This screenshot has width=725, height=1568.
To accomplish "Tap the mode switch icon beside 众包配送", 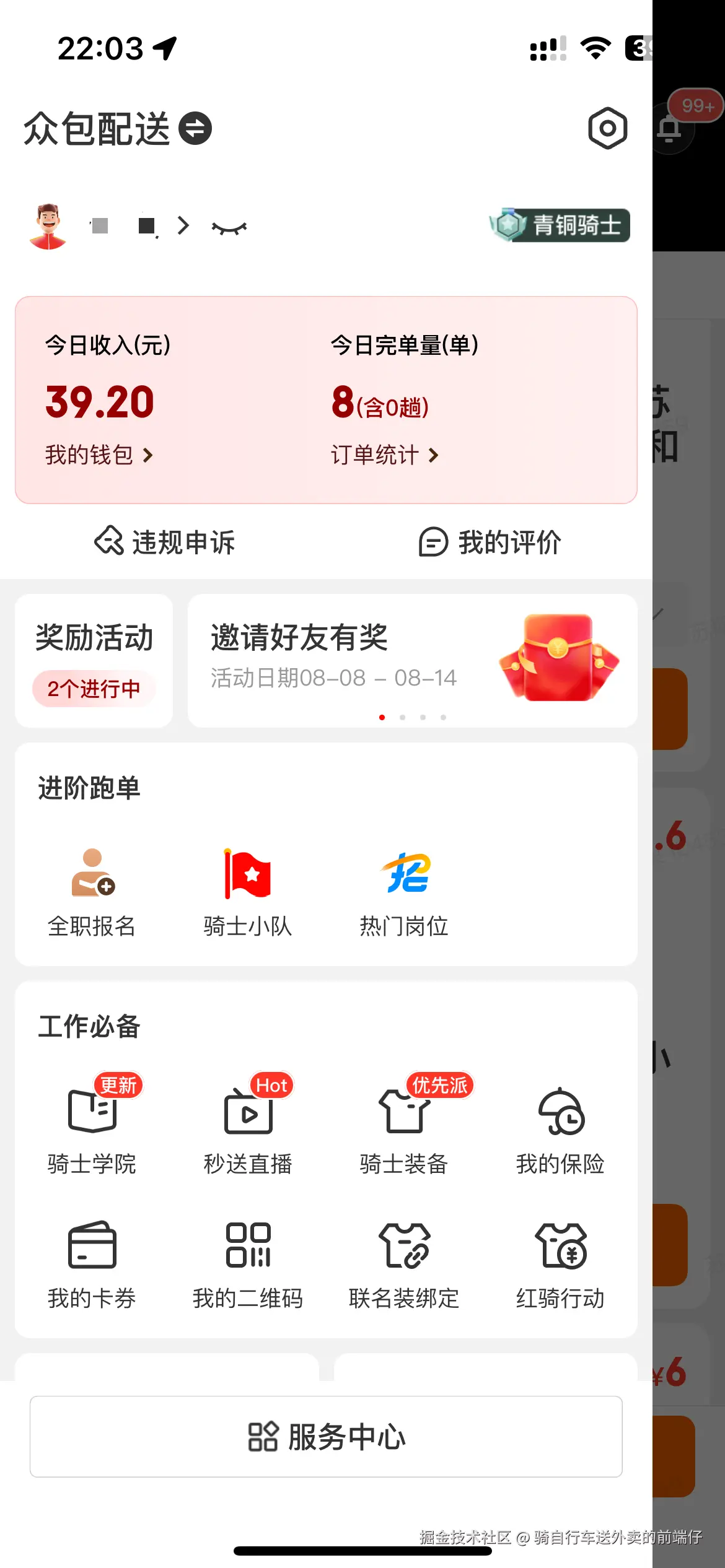I will click(195, 129).
